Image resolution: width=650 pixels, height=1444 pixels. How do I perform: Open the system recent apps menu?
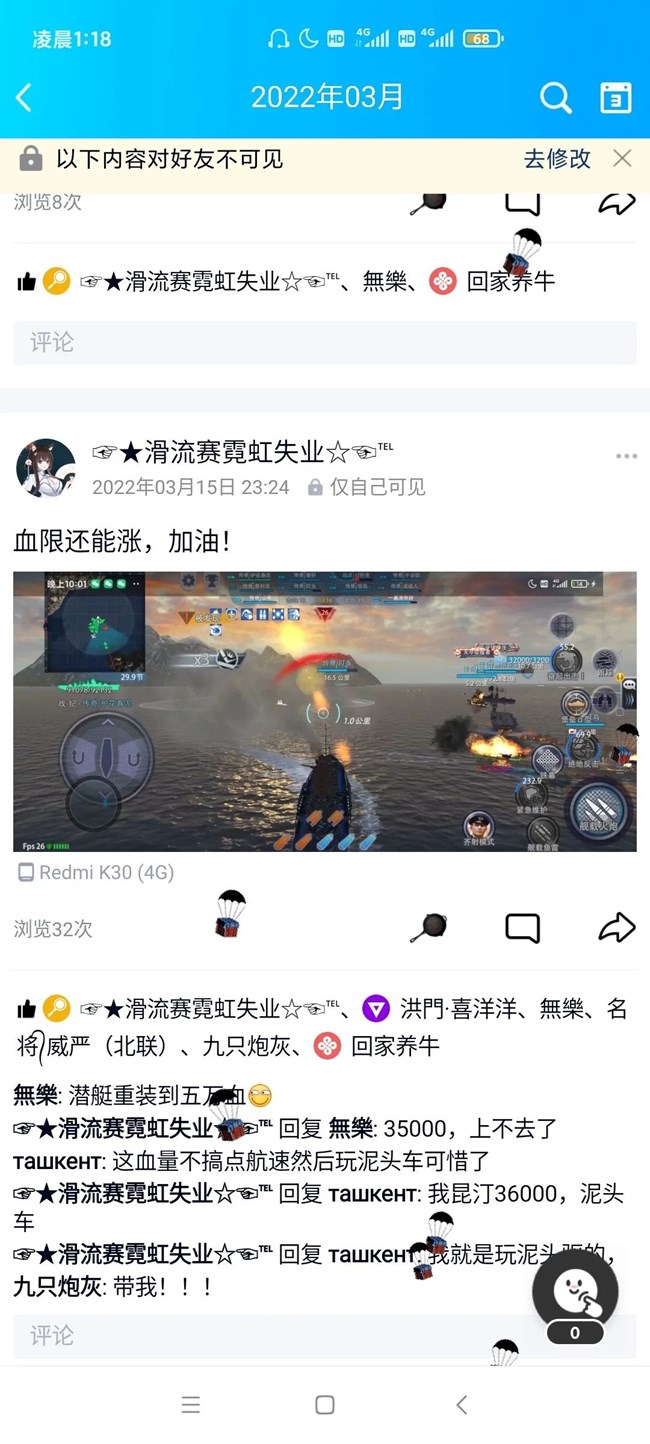[191, 1404]
